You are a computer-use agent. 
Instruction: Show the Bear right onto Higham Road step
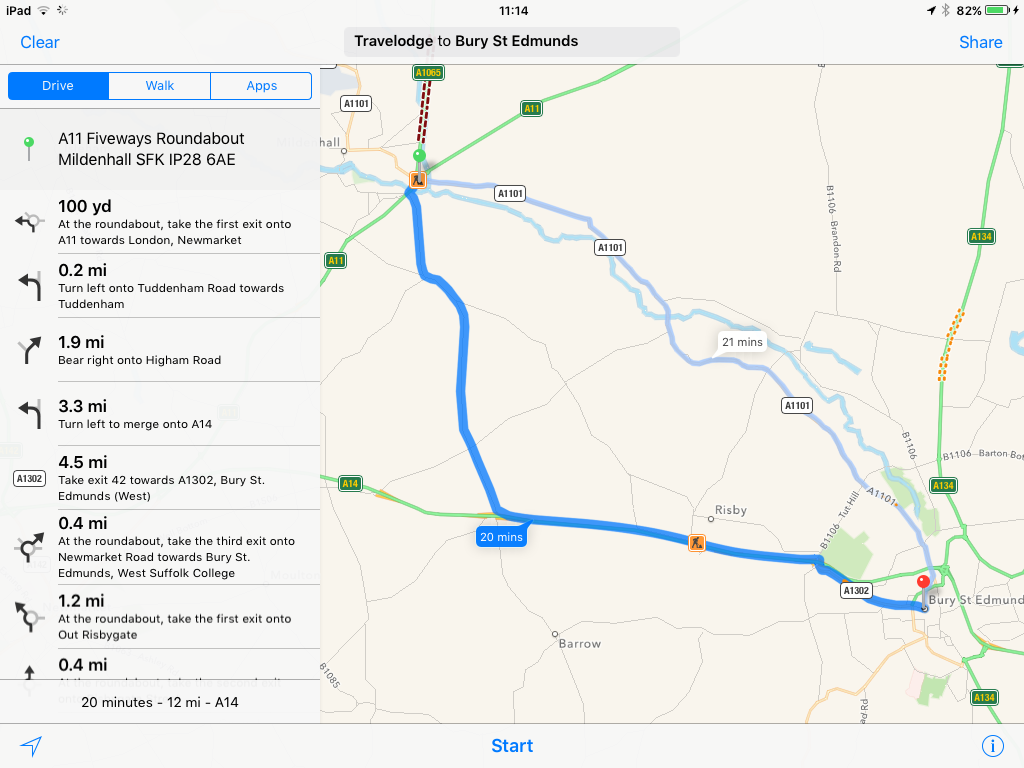pos(160,350)
